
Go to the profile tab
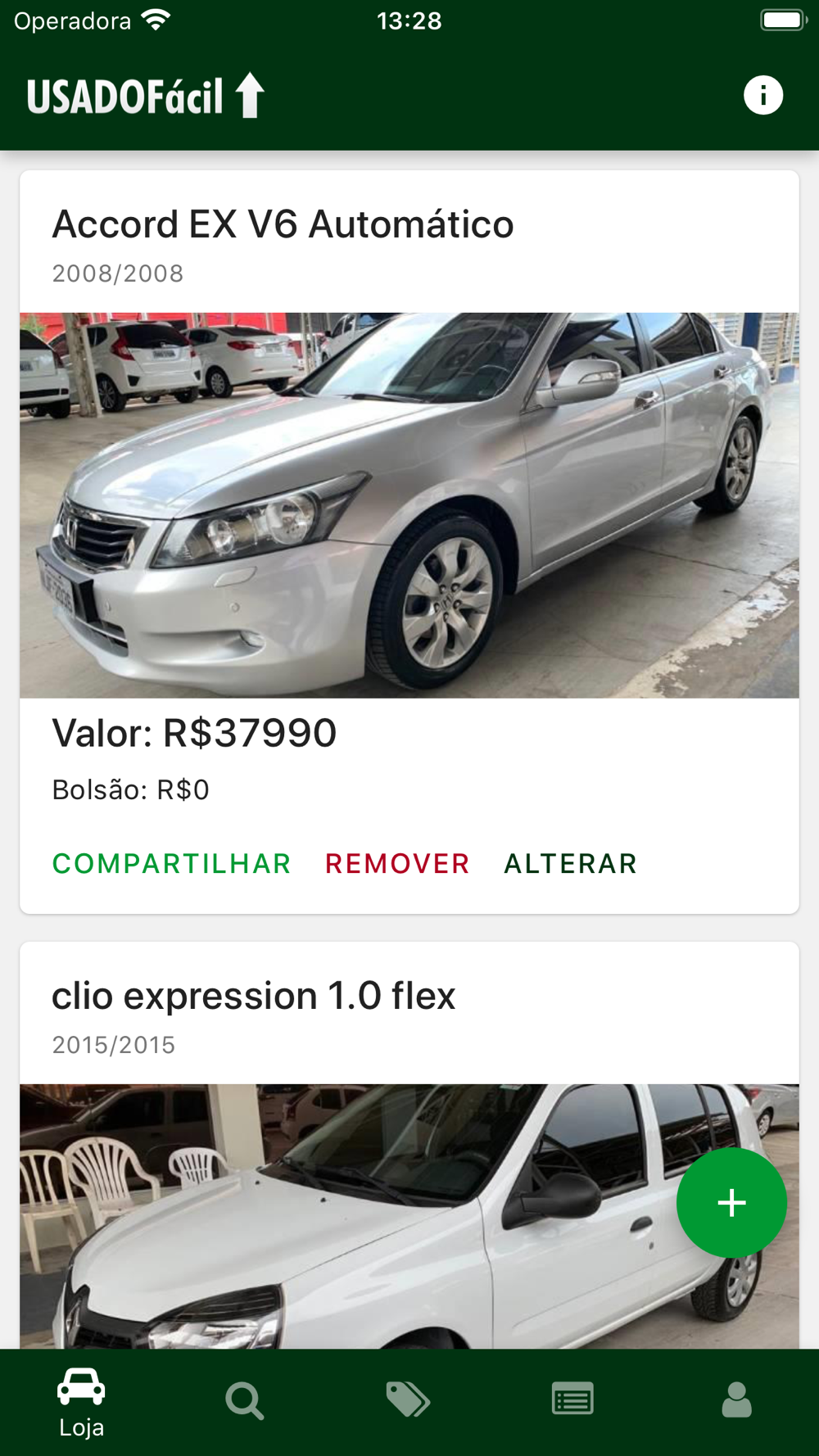pyautogui.click(x=736, y=1399)
